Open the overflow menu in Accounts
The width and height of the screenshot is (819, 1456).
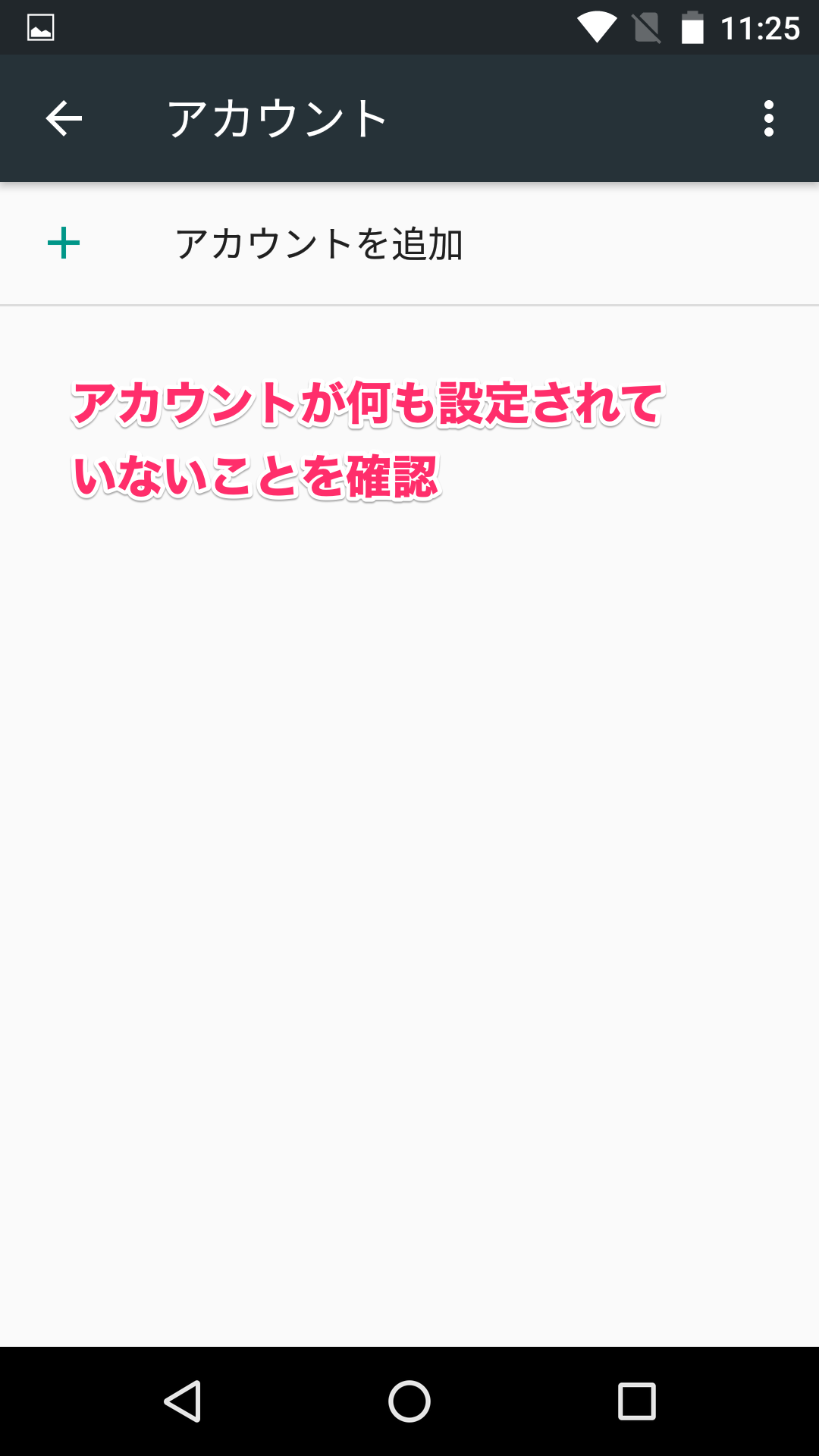pos(768,119)
